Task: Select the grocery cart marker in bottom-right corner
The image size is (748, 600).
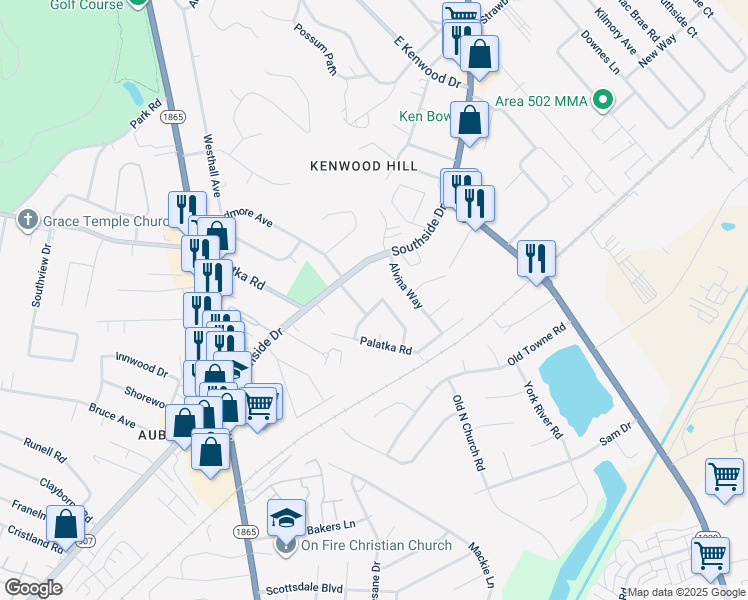Action: coord(710,553)
